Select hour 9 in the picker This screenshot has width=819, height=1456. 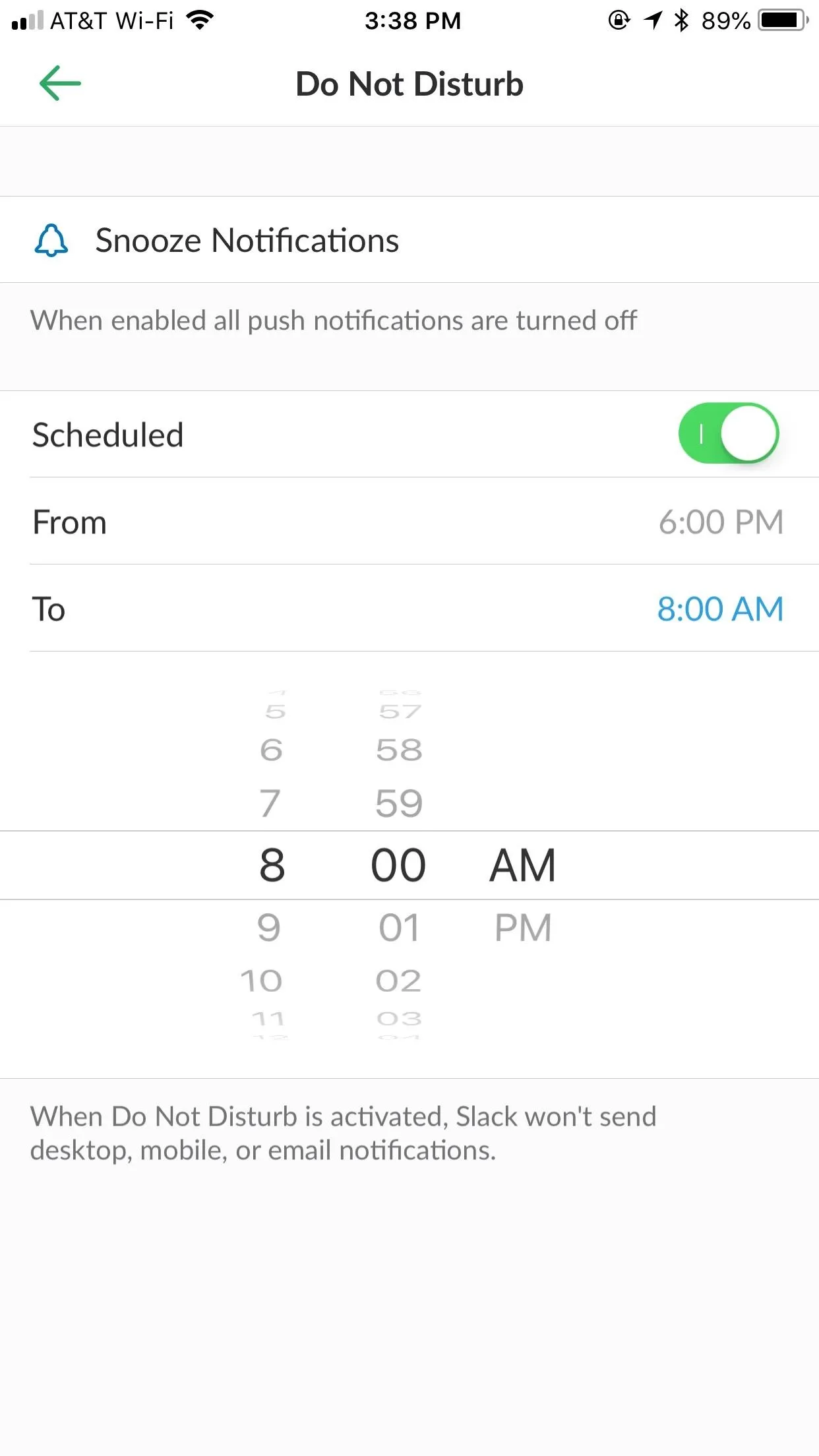269,928
